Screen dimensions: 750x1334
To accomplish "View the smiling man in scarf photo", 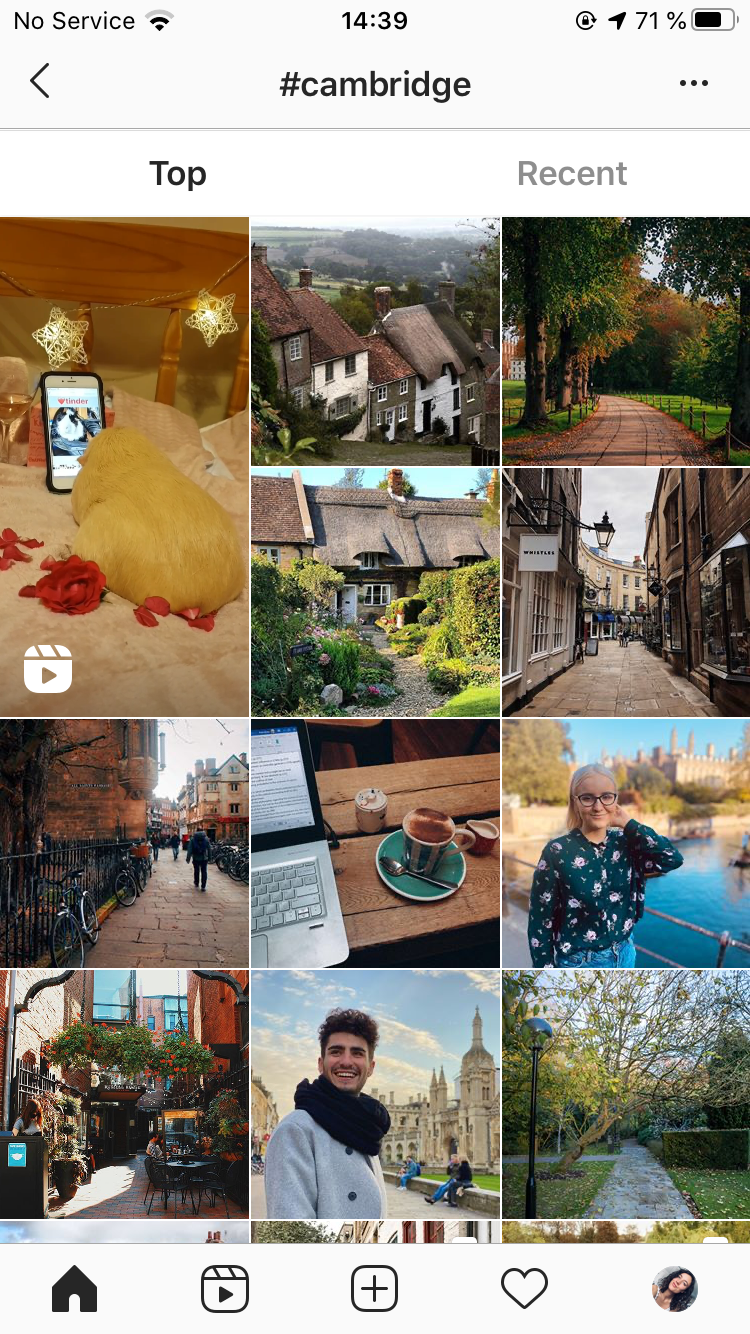I will click(x=375, y=1094).
